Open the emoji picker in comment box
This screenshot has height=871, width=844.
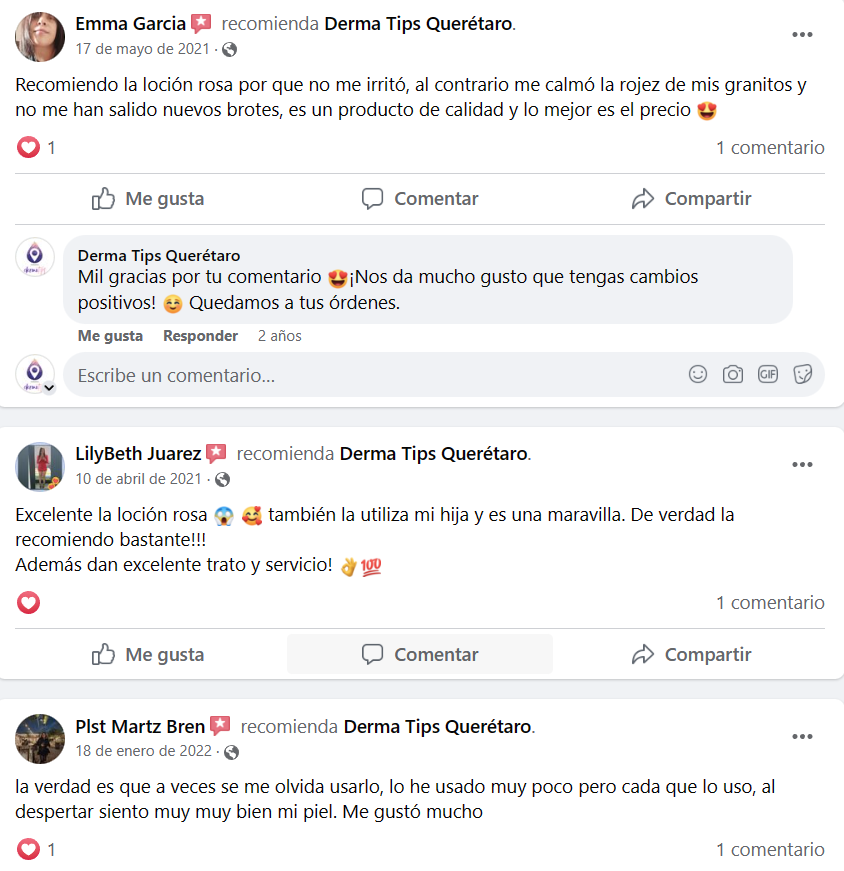(698, 374)
